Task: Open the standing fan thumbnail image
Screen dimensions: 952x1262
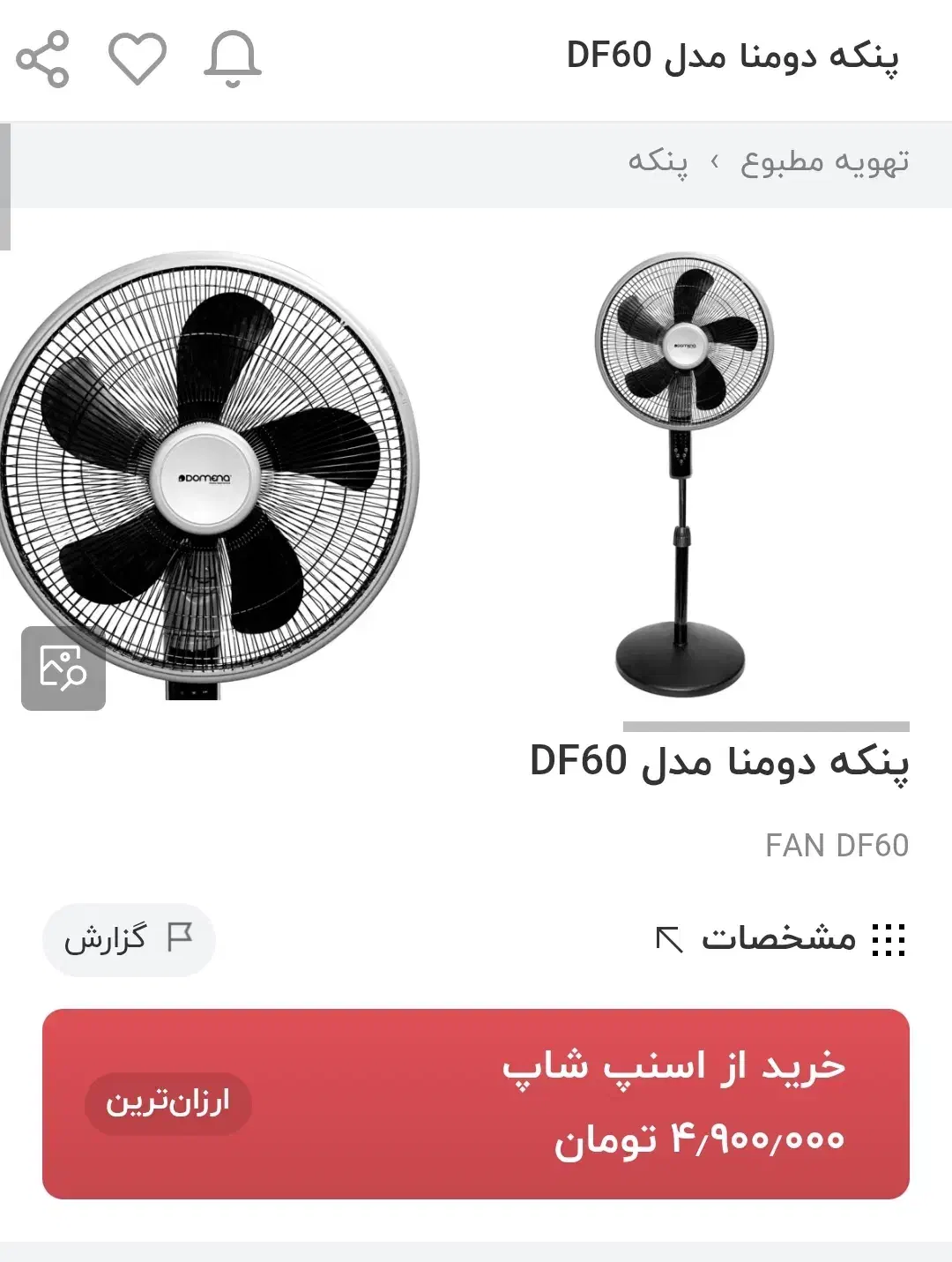Action: [679, 467]
